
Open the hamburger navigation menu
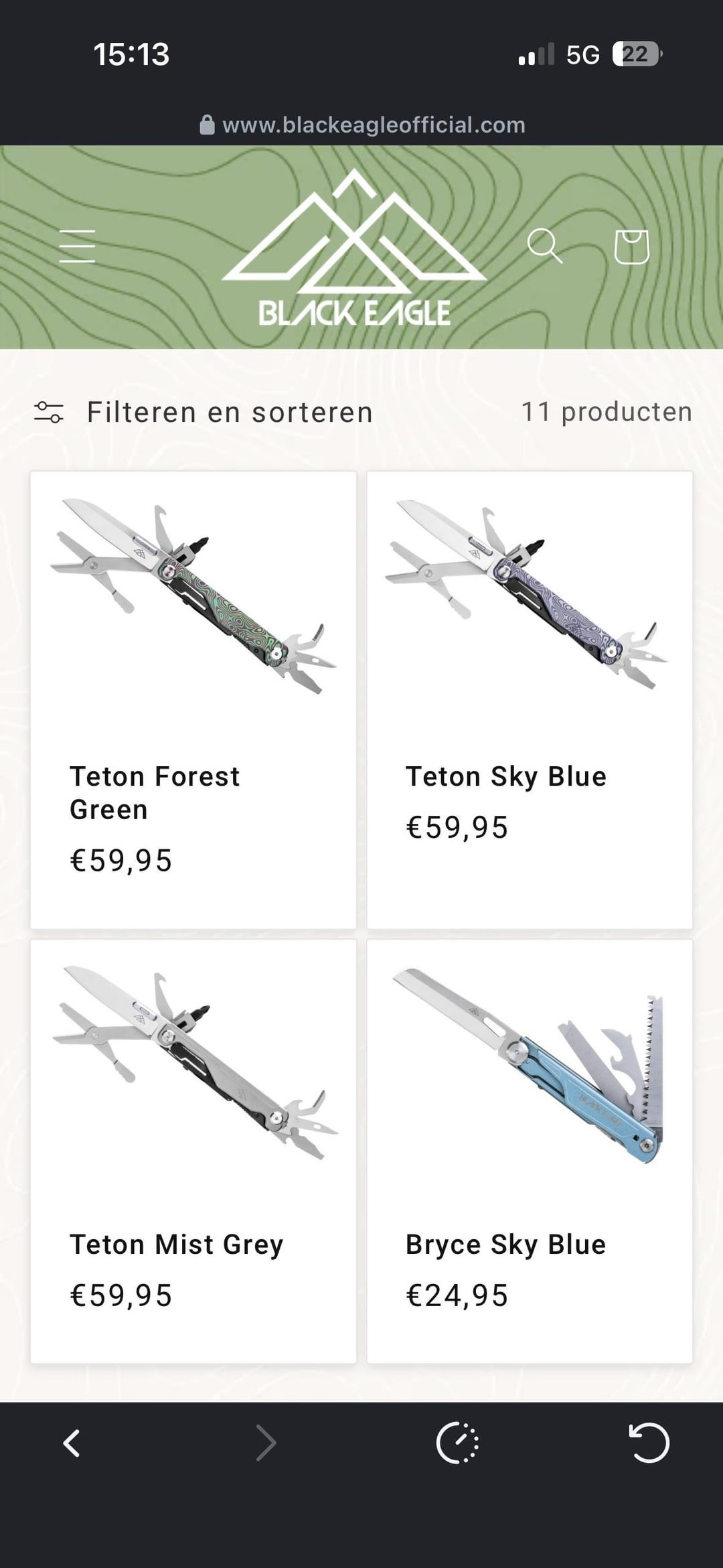click(77, 246)
